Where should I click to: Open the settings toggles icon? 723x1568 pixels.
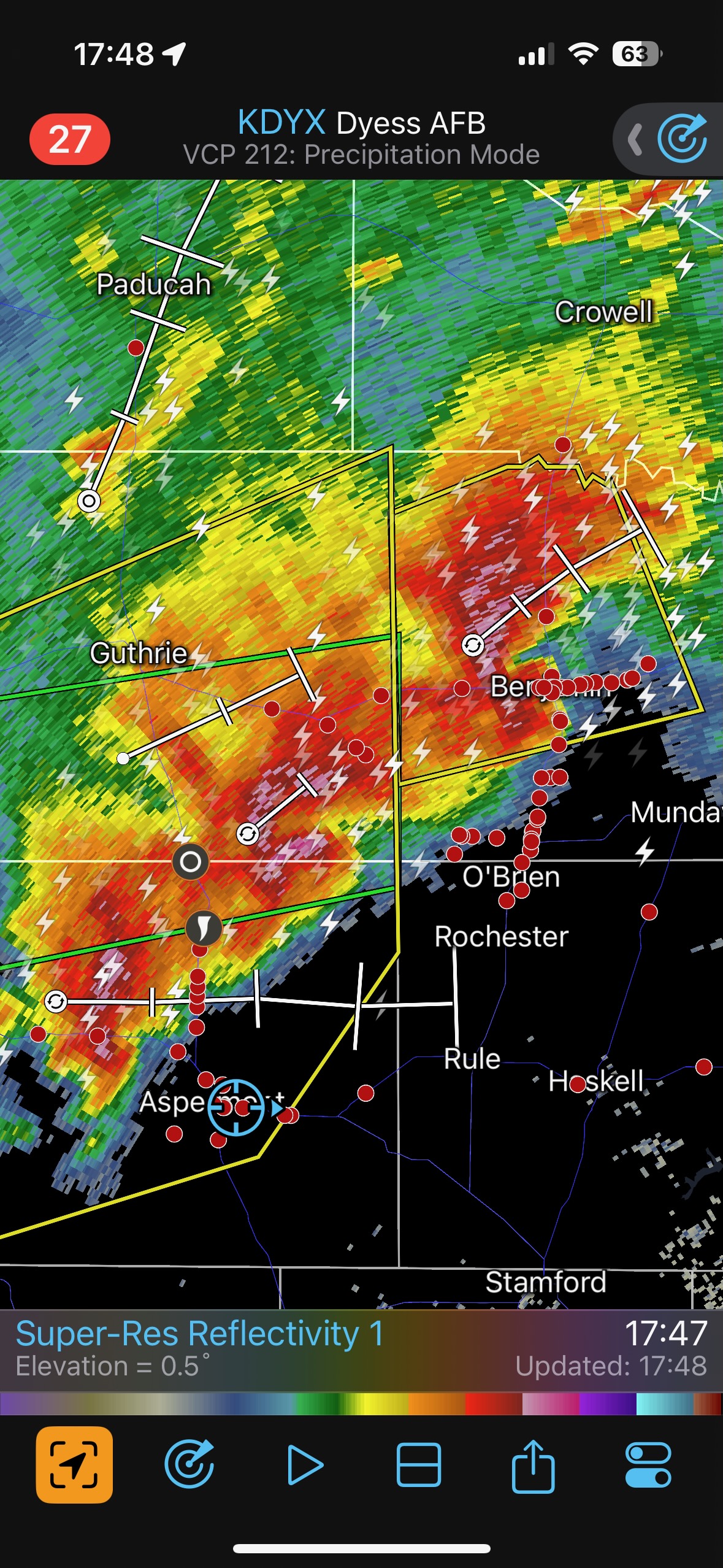click(x=648, y=1465)
